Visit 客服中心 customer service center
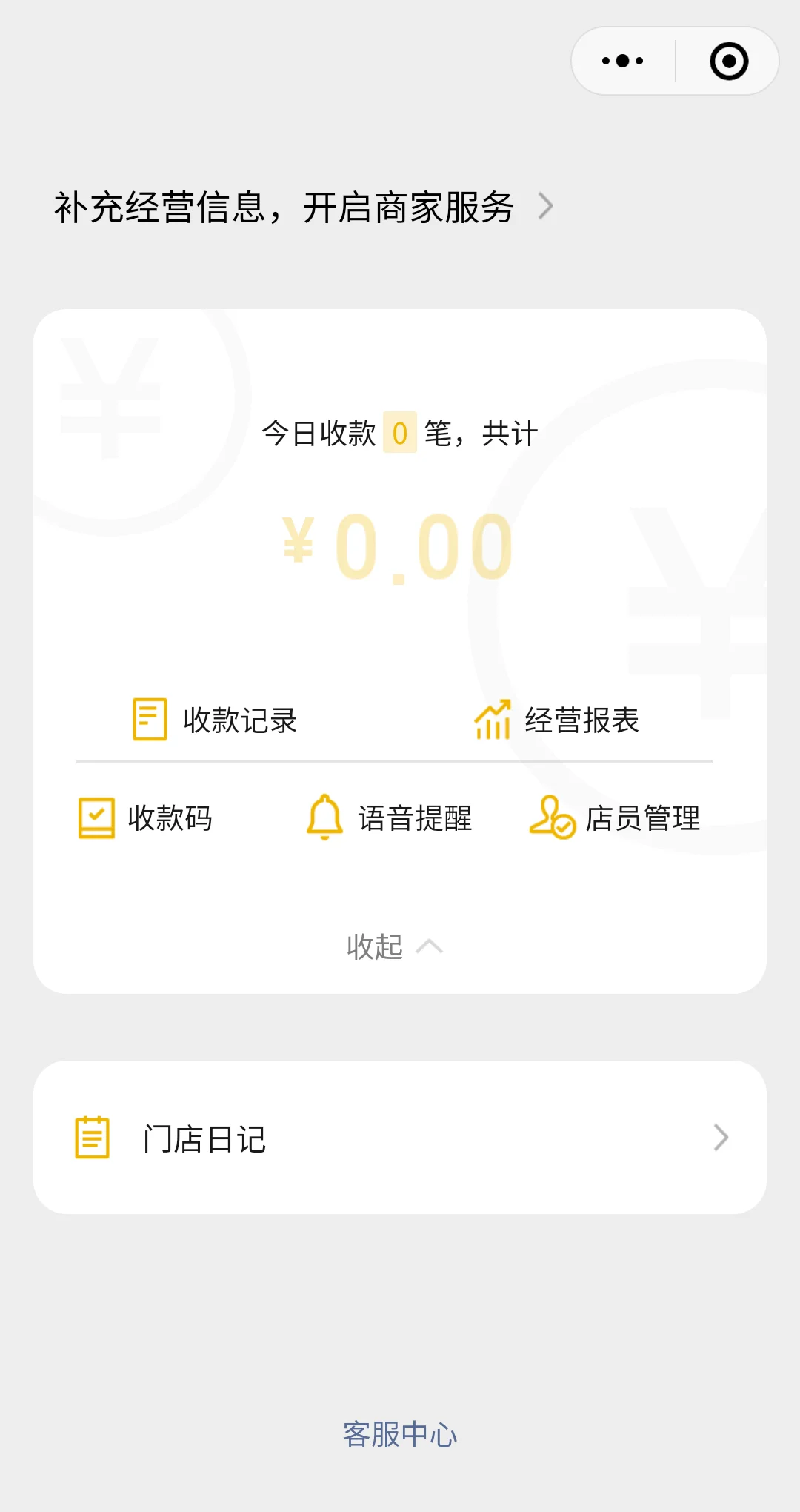Image resolution: width=800 pixels, height=1512 pixels. pos(400,1434)
